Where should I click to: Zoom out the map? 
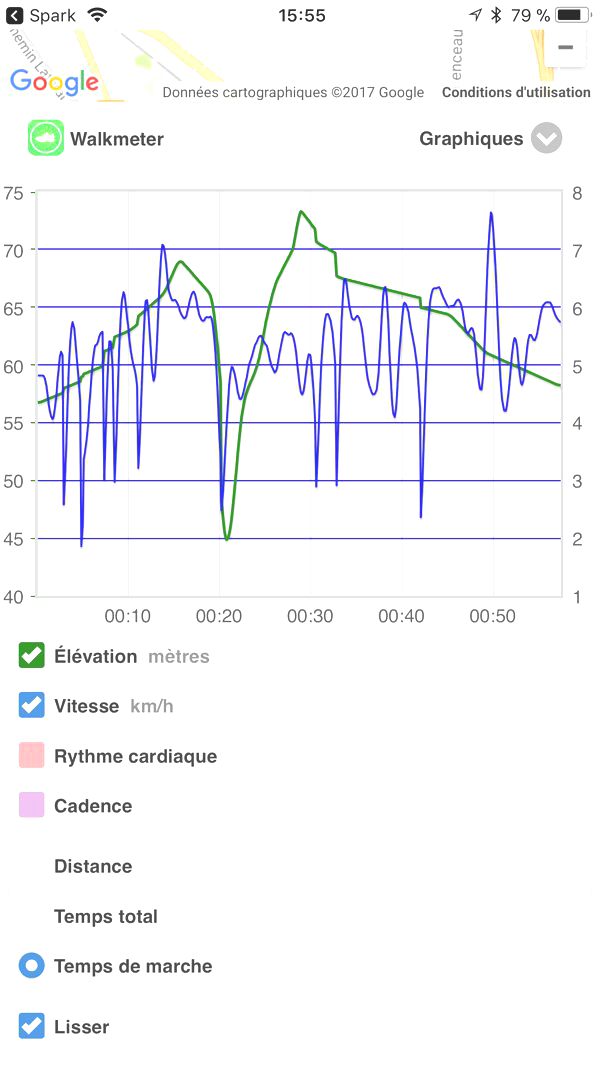point(565,47)
